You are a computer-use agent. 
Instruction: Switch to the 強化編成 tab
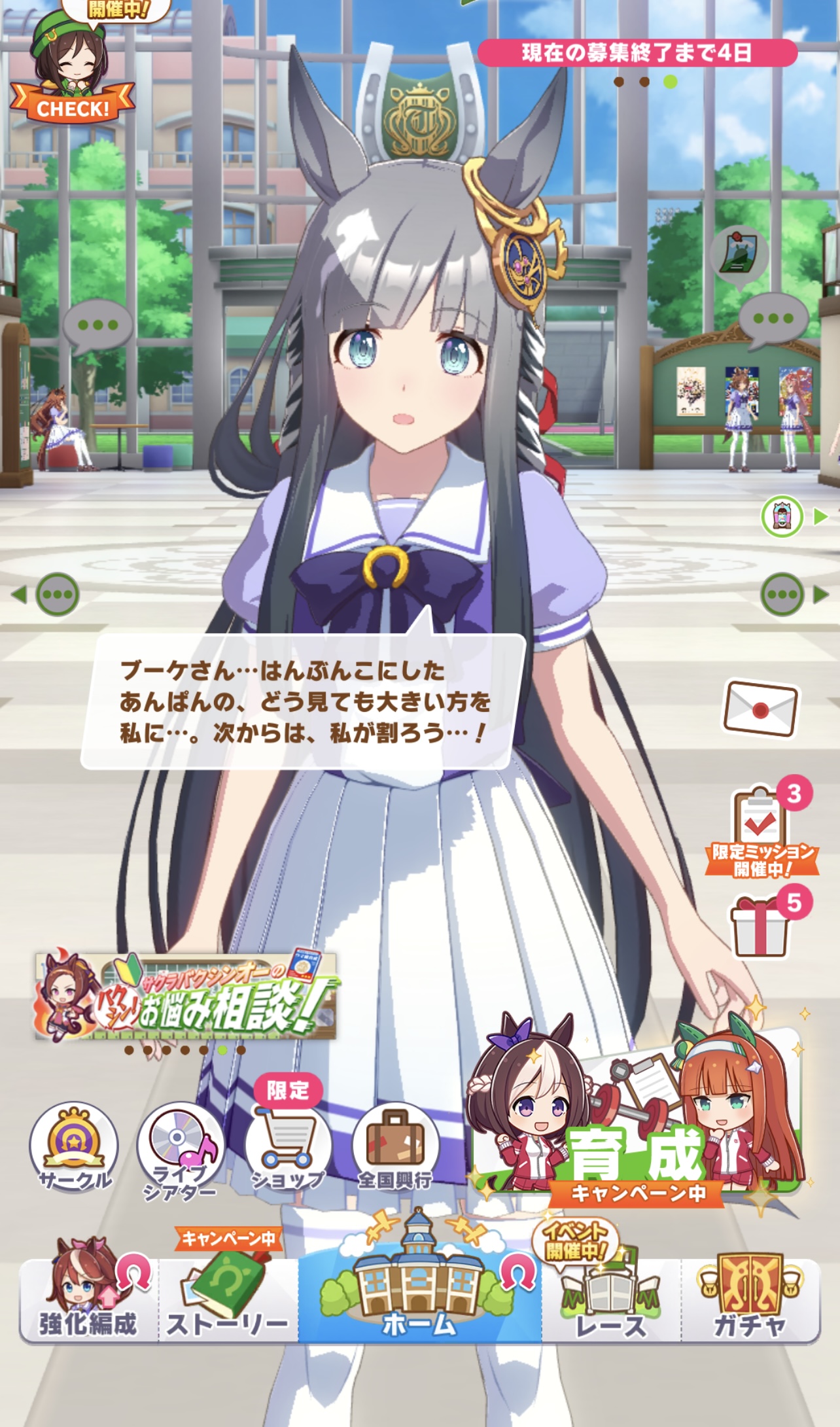point(89,1290)
